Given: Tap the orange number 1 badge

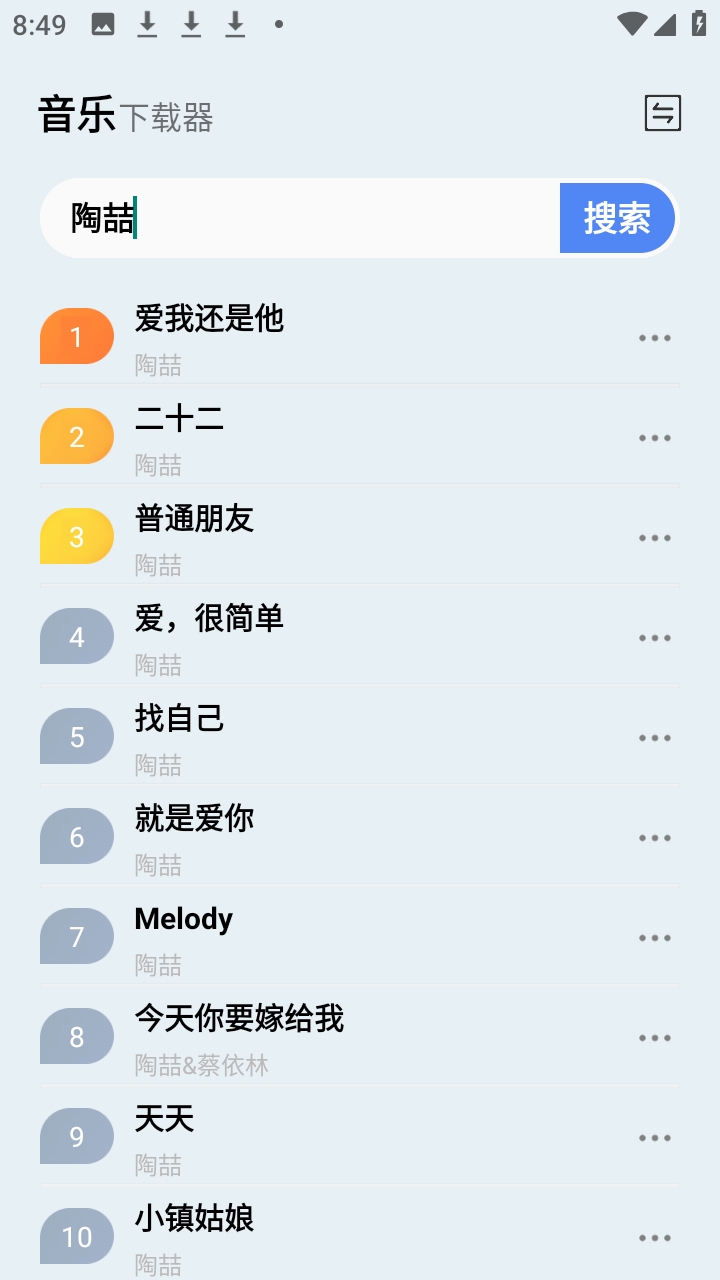Looking at the screenshot, I should [x=76, y=336].
